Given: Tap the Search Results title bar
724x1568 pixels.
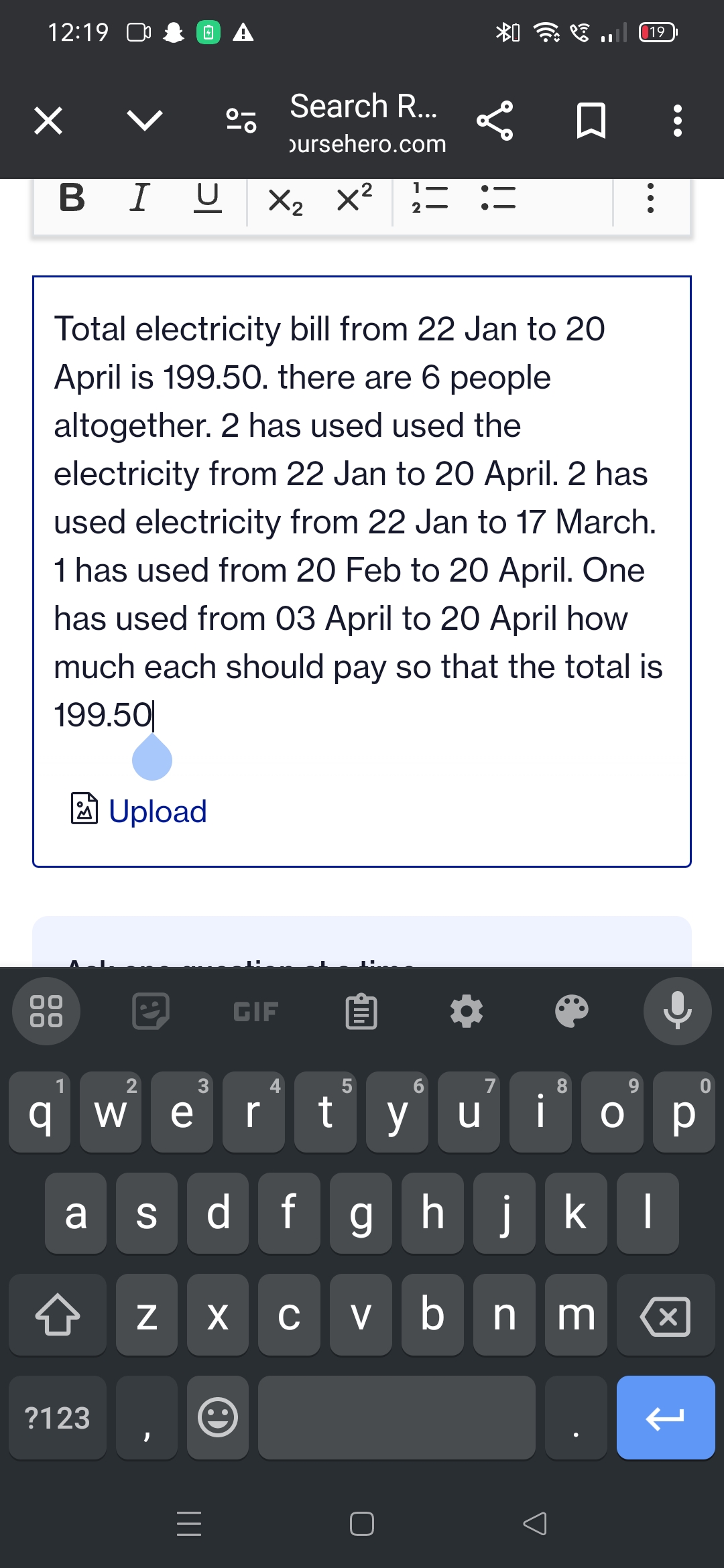Looking at the screenshot, I should (x=364, y=105).
